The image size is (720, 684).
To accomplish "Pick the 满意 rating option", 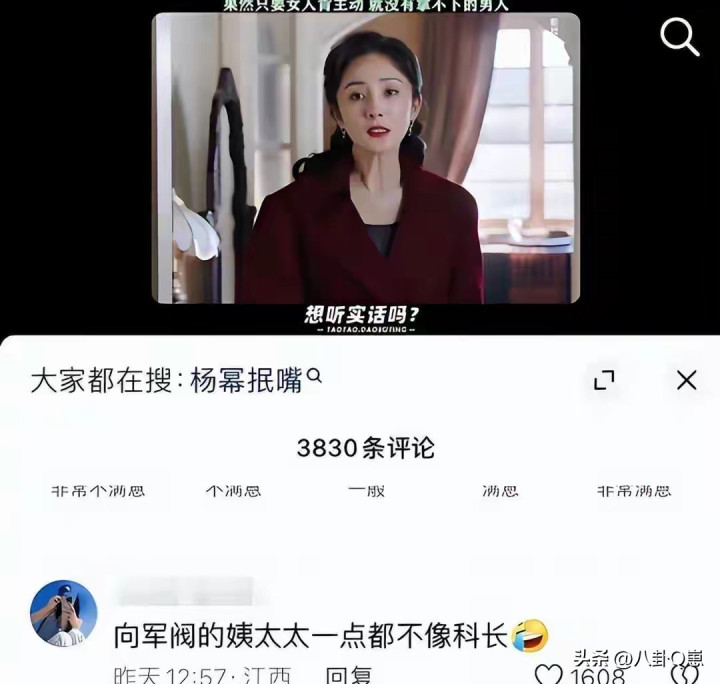I will pos(500,491).
